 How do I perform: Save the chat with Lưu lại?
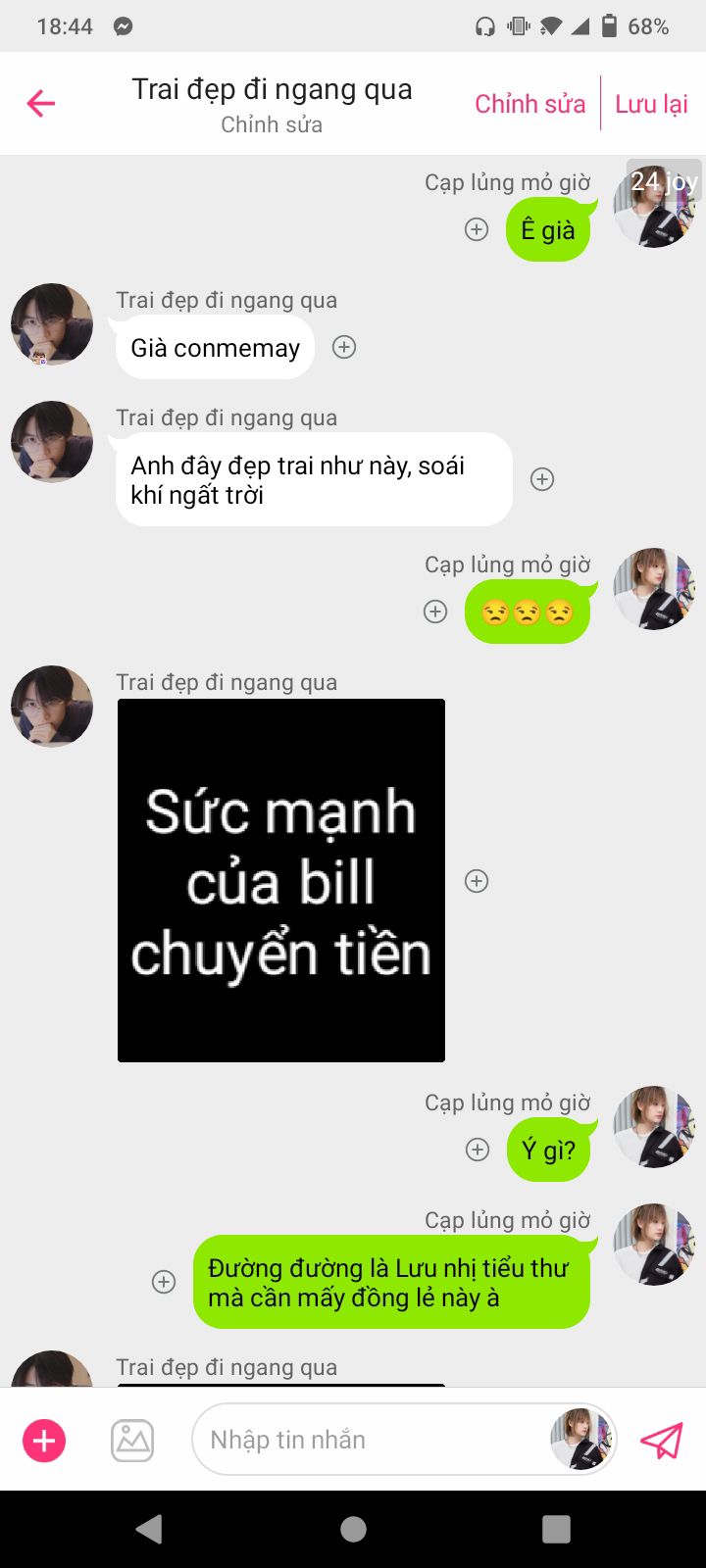[x=651, y=104]
